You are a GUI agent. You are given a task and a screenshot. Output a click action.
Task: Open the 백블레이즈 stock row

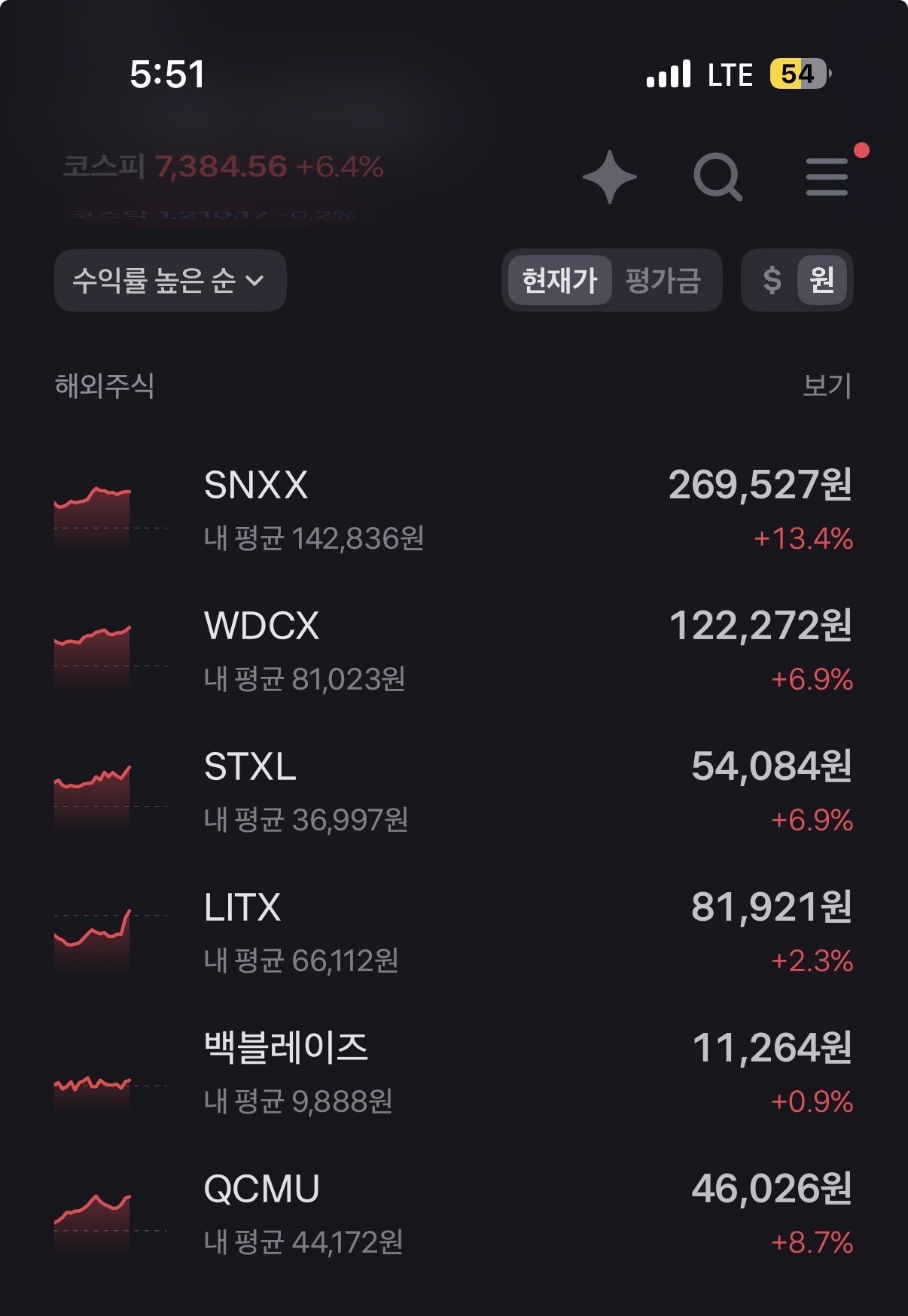tap(454, 1074)
